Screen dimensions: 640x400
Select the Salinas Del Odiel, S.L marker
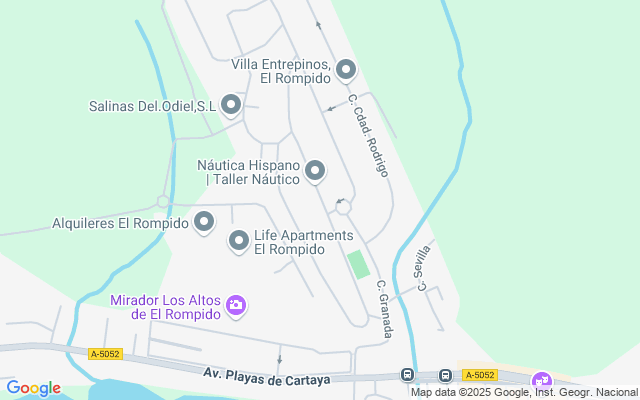tap(231, 105)
